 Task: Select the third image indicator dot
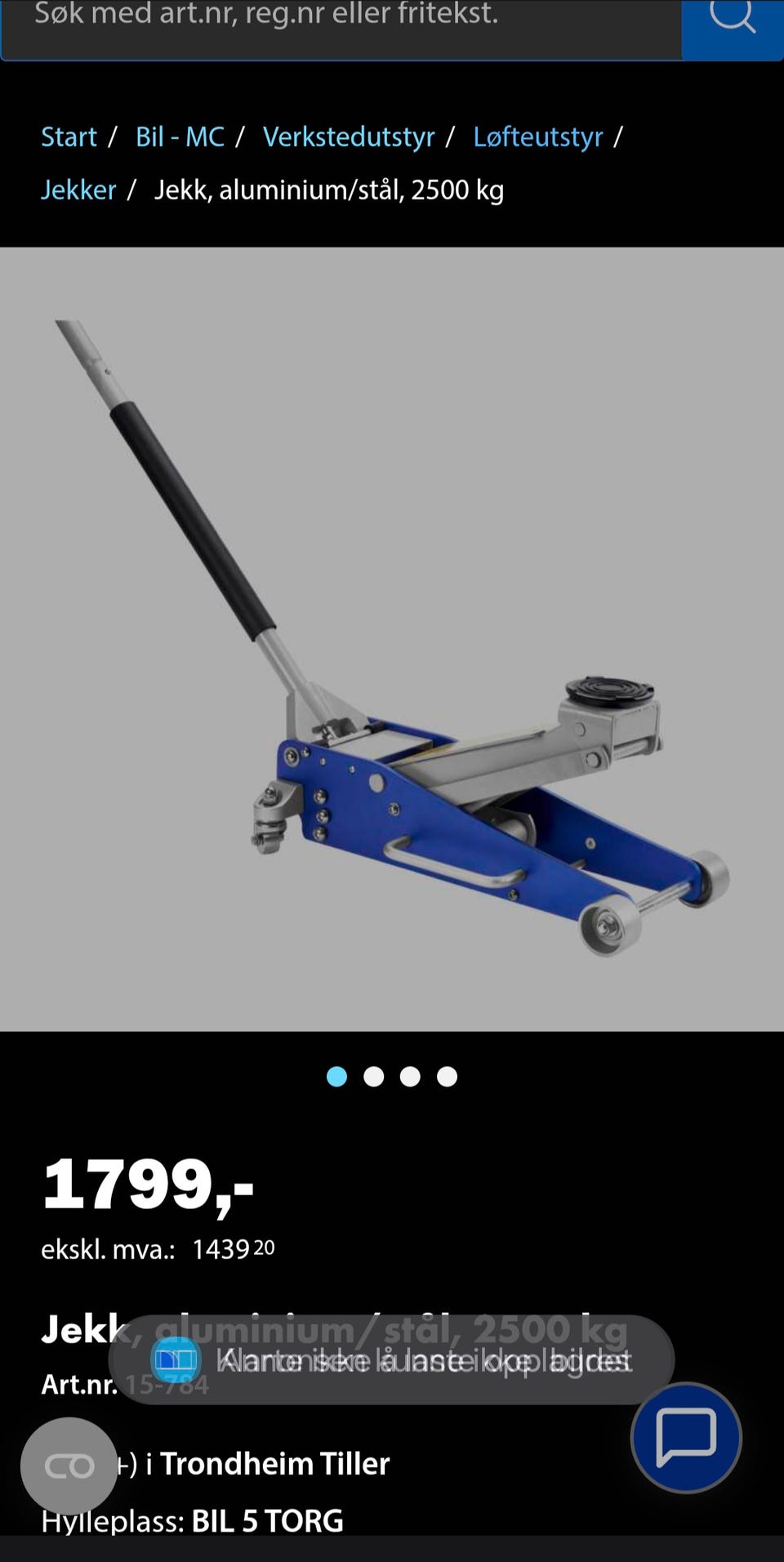410,1077
